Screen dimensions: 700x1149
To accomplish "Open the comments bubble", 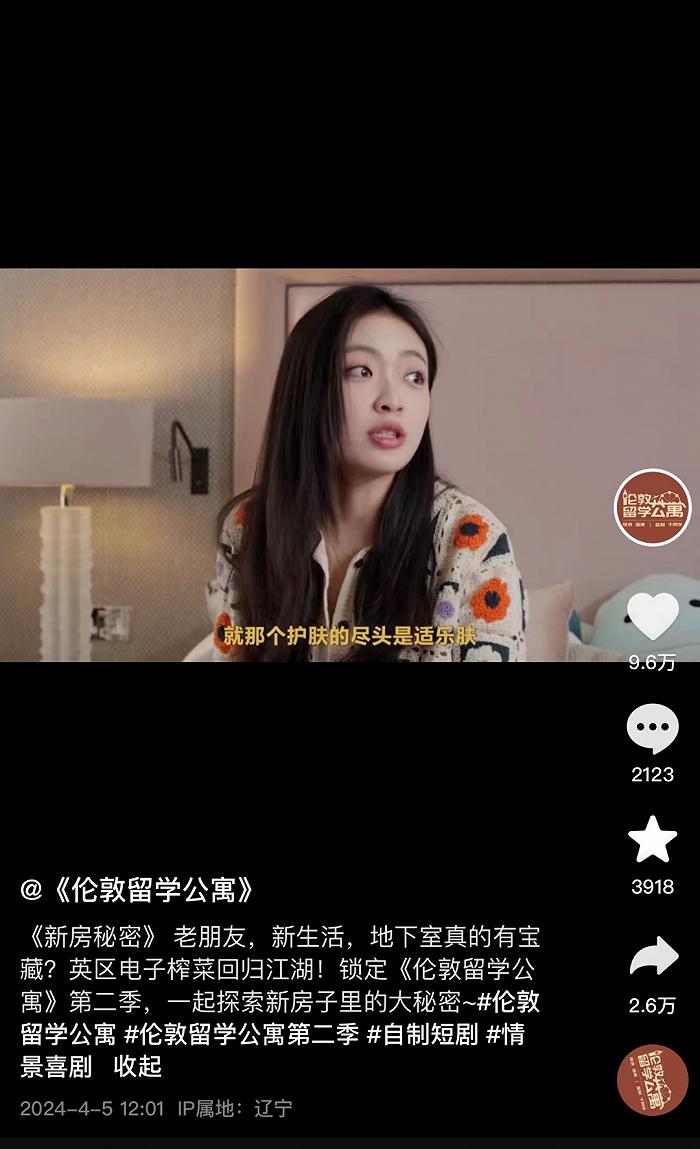I will [652, 729].
